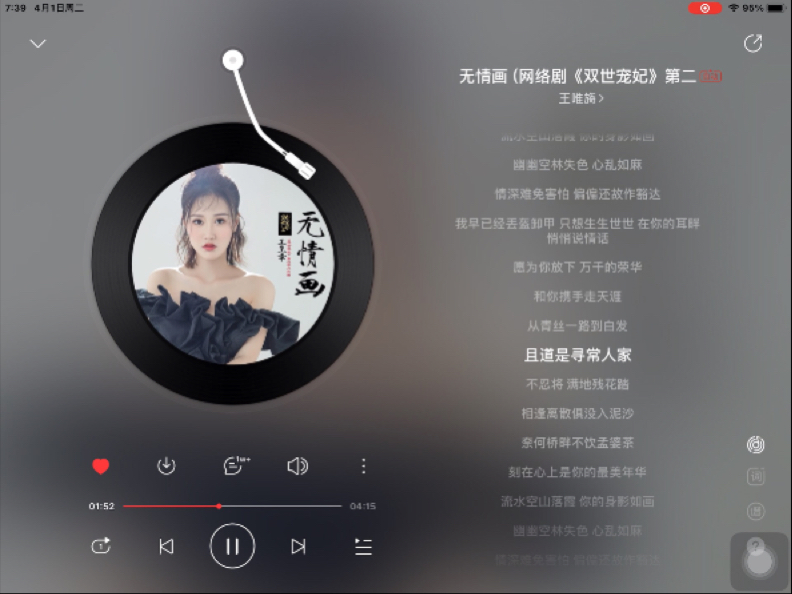Open the sound effects speaker icon
Screen dimensions: 792x594
297,466
